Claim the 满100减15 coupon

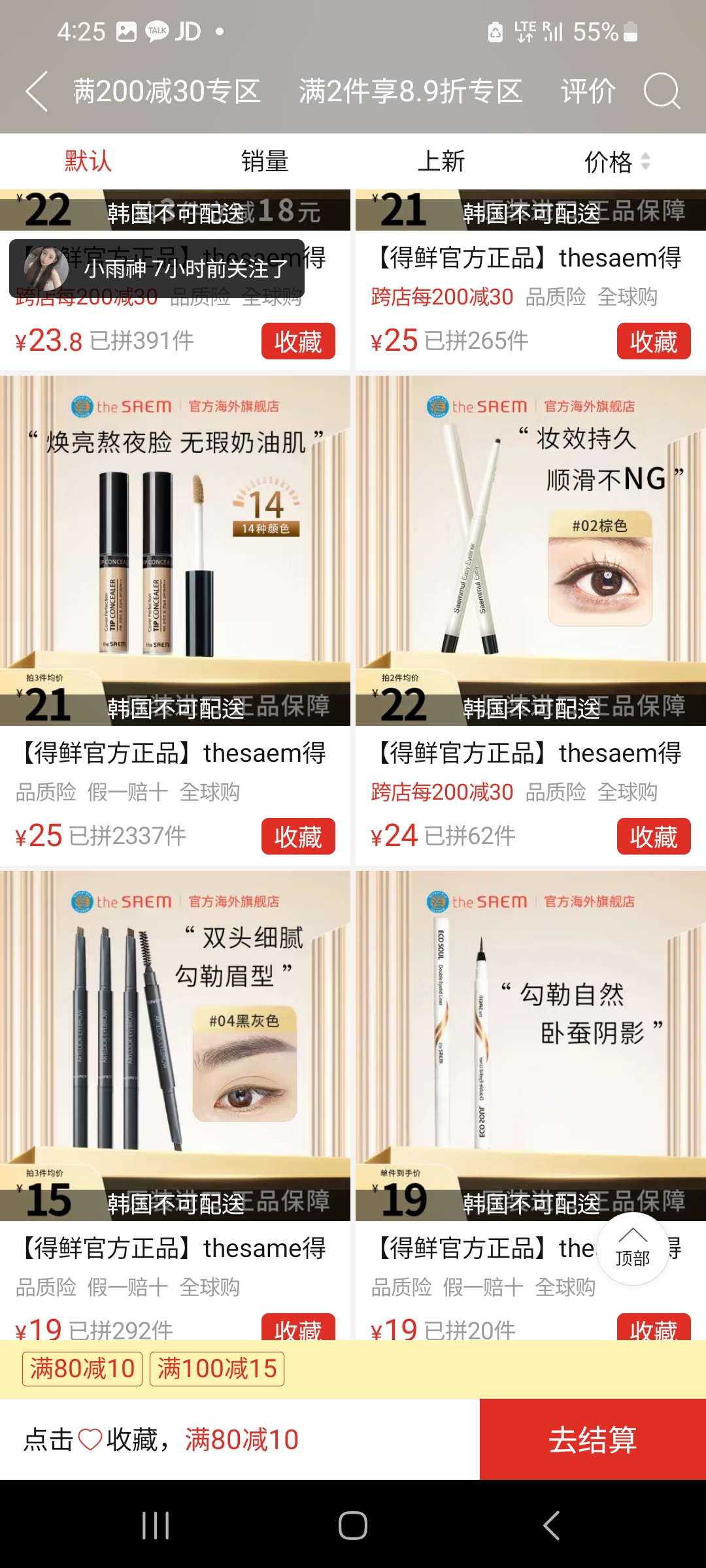click(217, 1369)
